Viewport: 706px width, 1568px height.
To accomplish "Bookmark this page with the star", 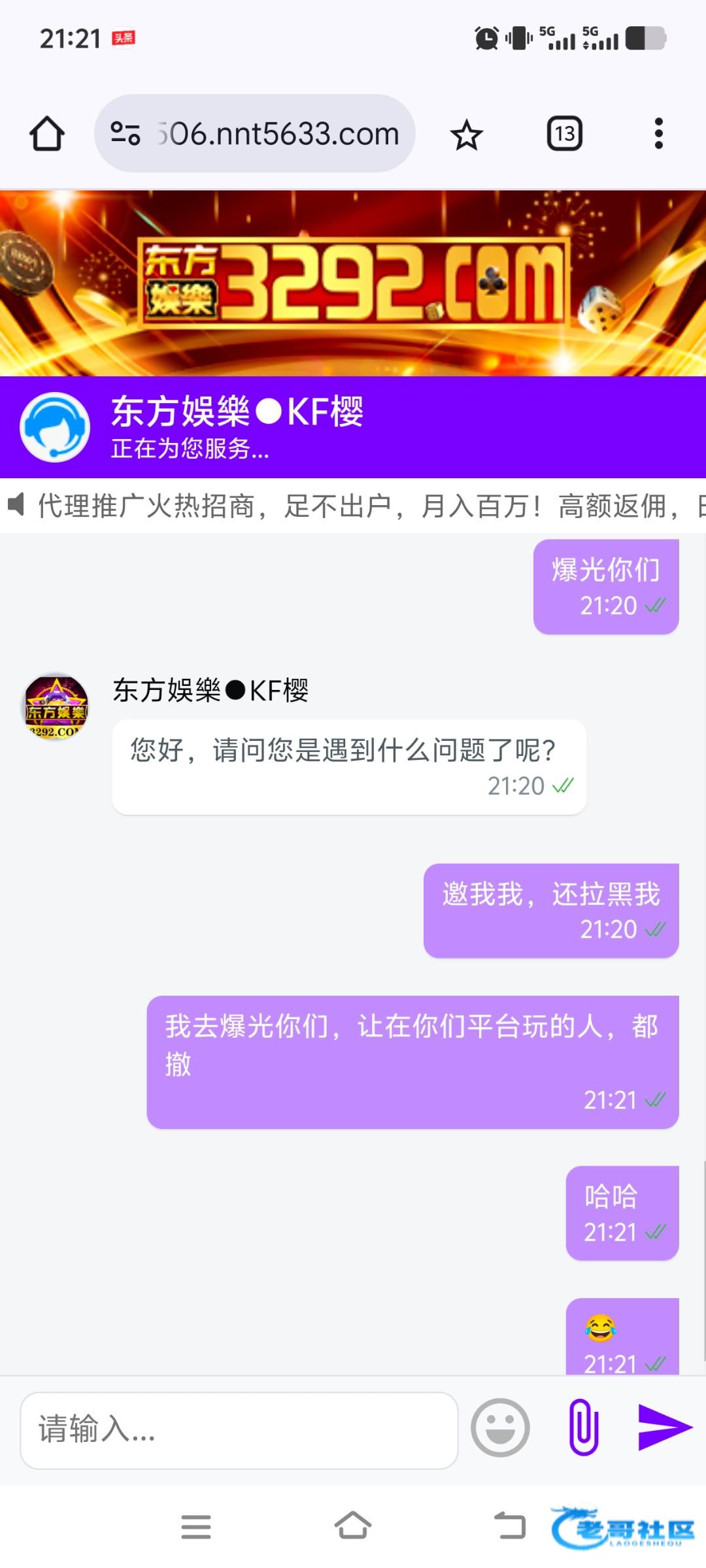I will tap(466, 135).
